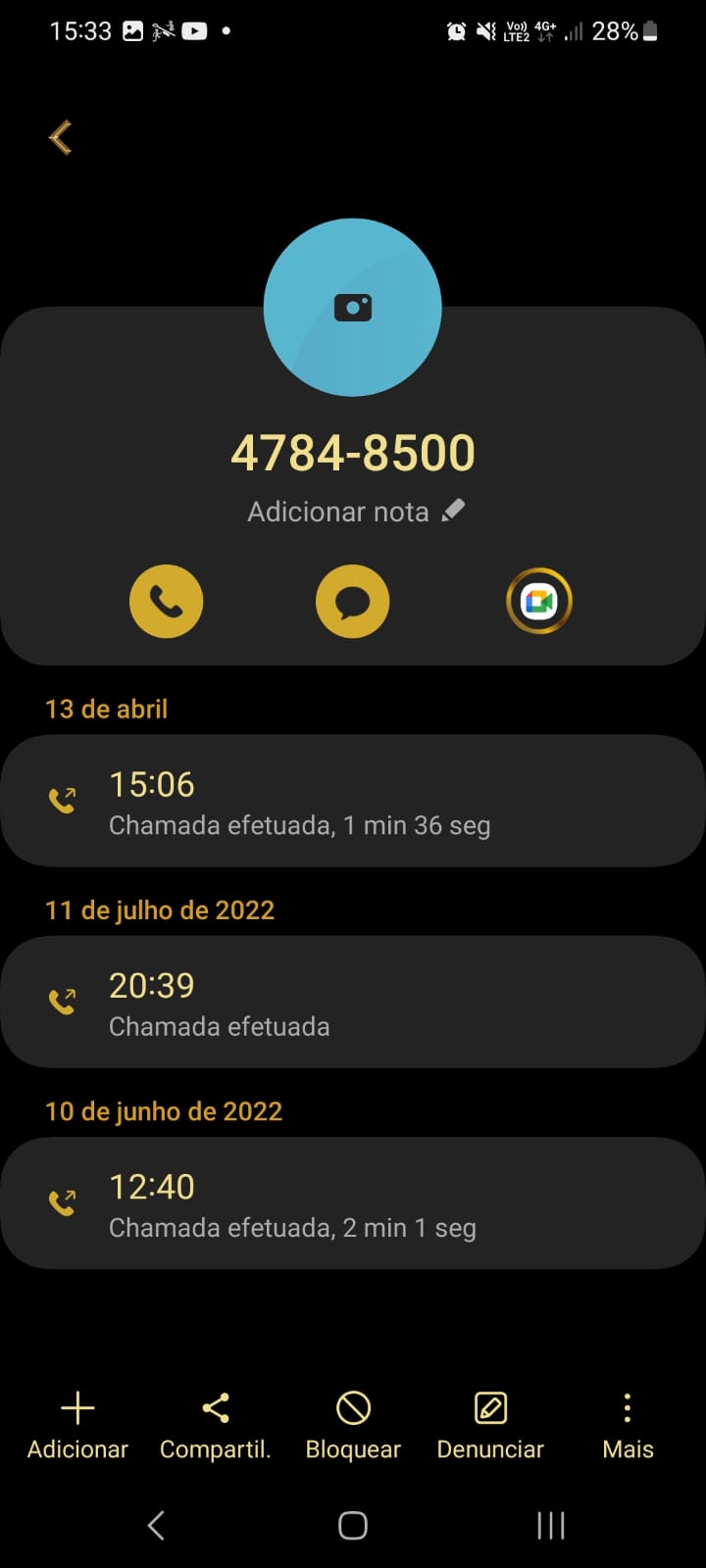Open recent apps from navigation bar

(x=551, y=1525)
